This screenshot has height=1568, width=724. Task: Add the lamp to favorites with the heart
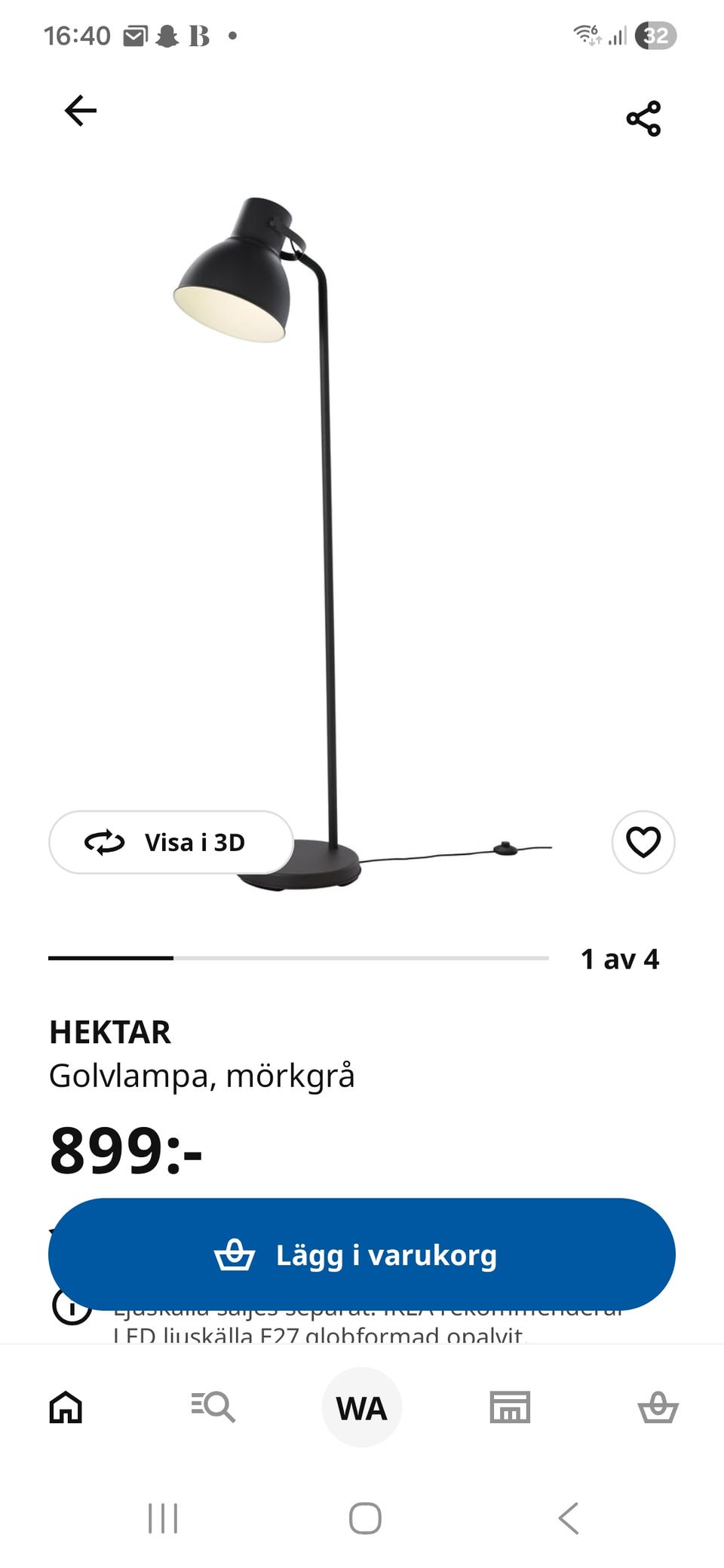(x=643, y=842)
